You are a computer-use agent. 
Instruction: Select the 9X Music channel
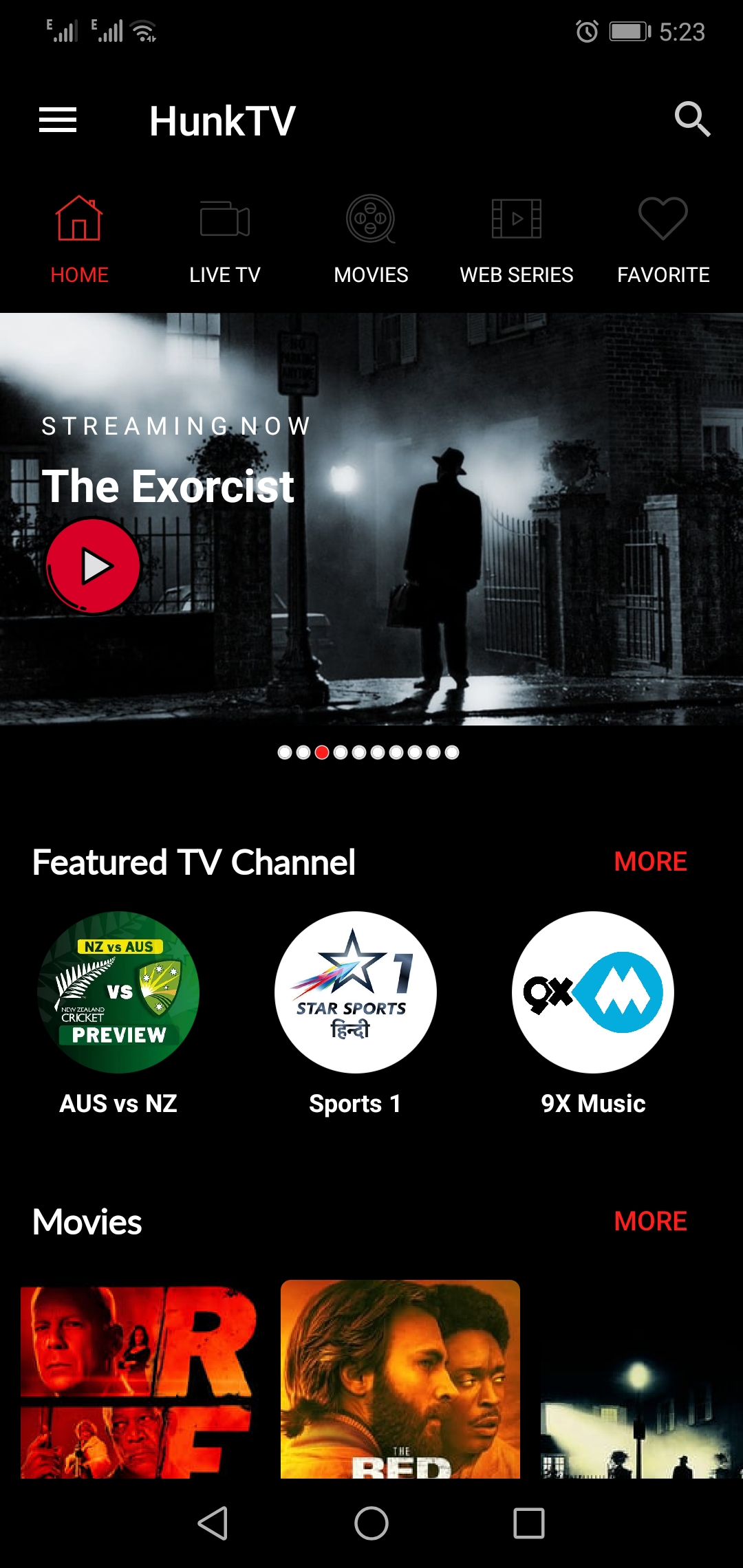click(592, 992)
